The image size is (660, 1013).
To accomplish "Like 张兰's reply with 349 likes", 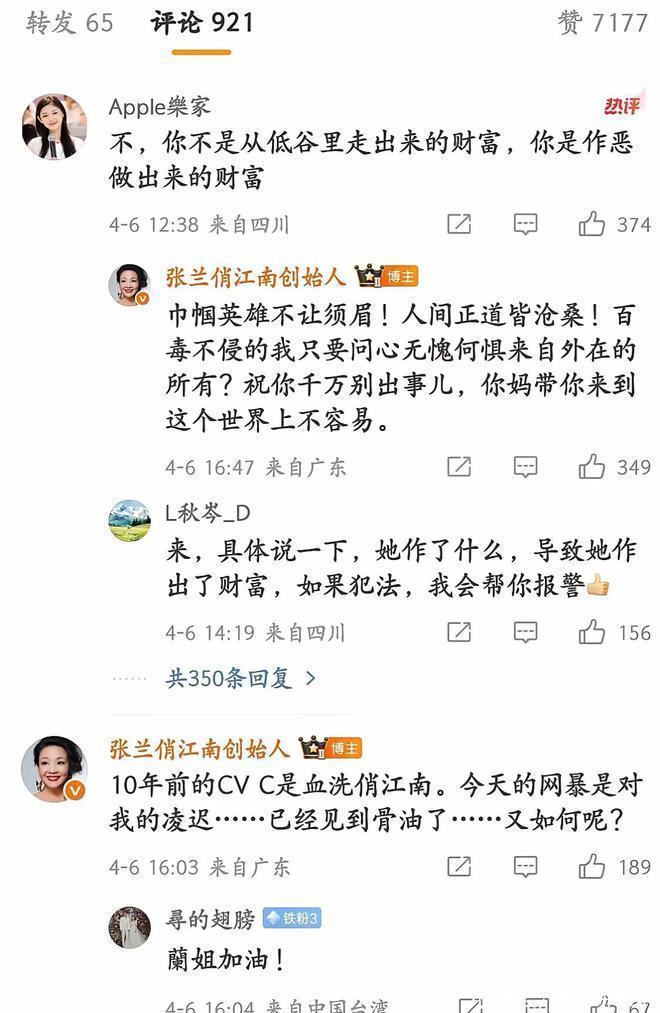I will click(593, 467).
